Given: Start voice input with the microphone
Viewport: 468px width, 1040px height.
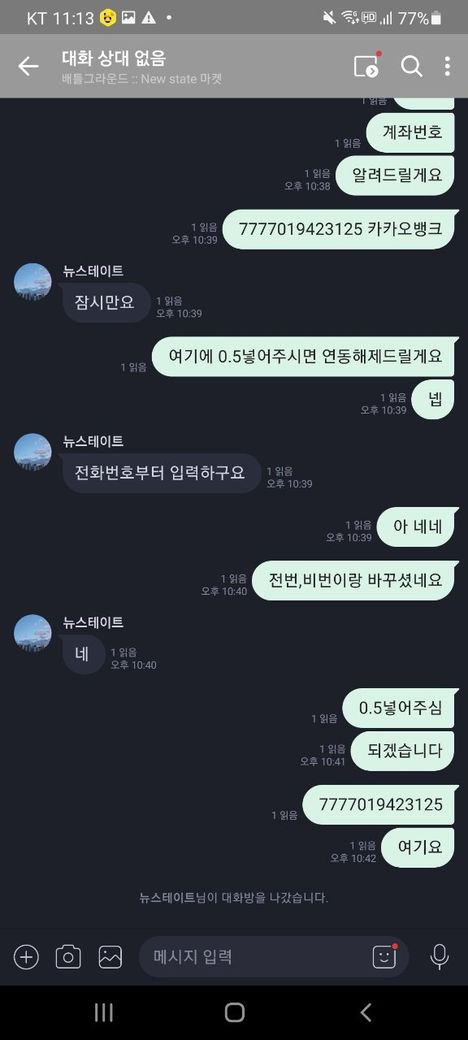Looking at the screenshot, I should (439, 956).
